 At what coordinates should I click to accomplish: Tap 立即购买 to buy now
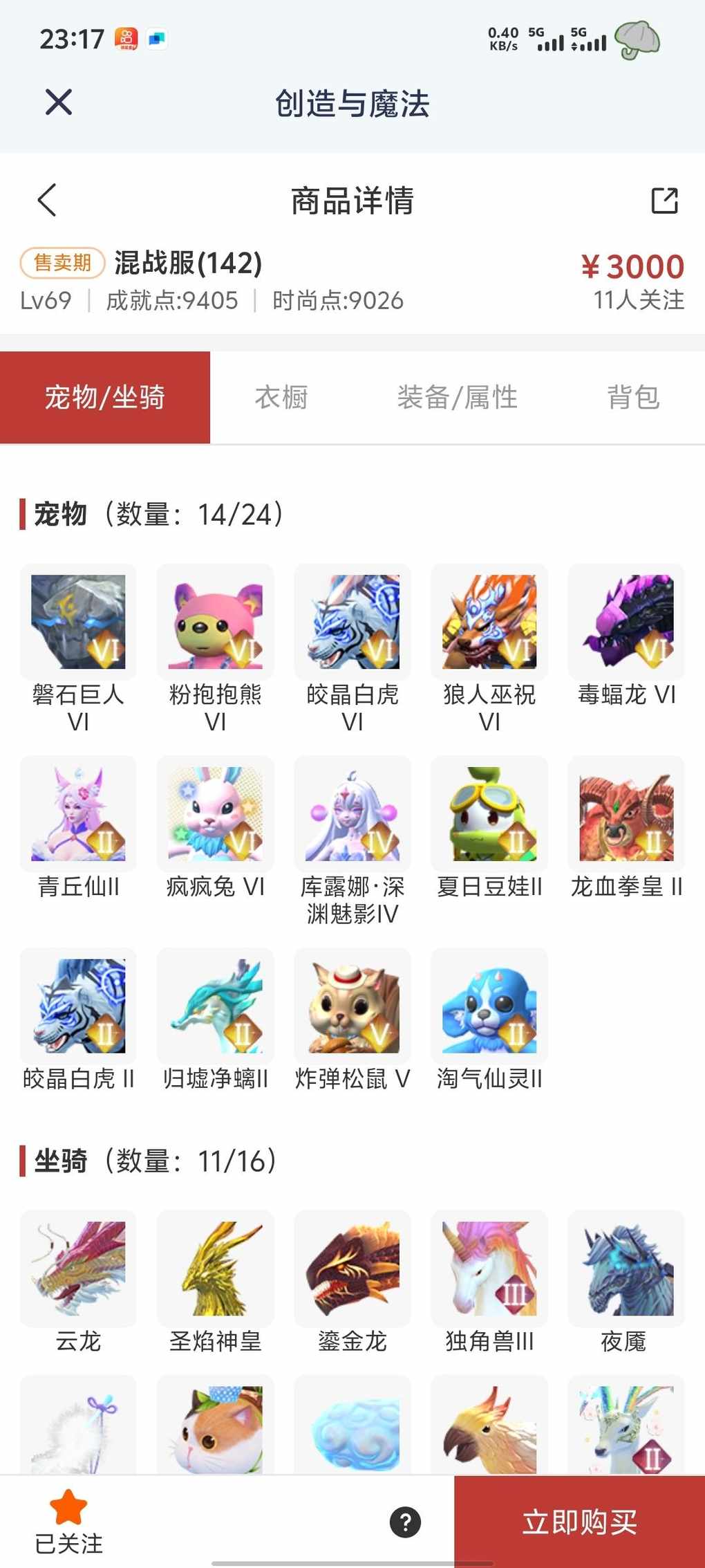coord(579,1522)
